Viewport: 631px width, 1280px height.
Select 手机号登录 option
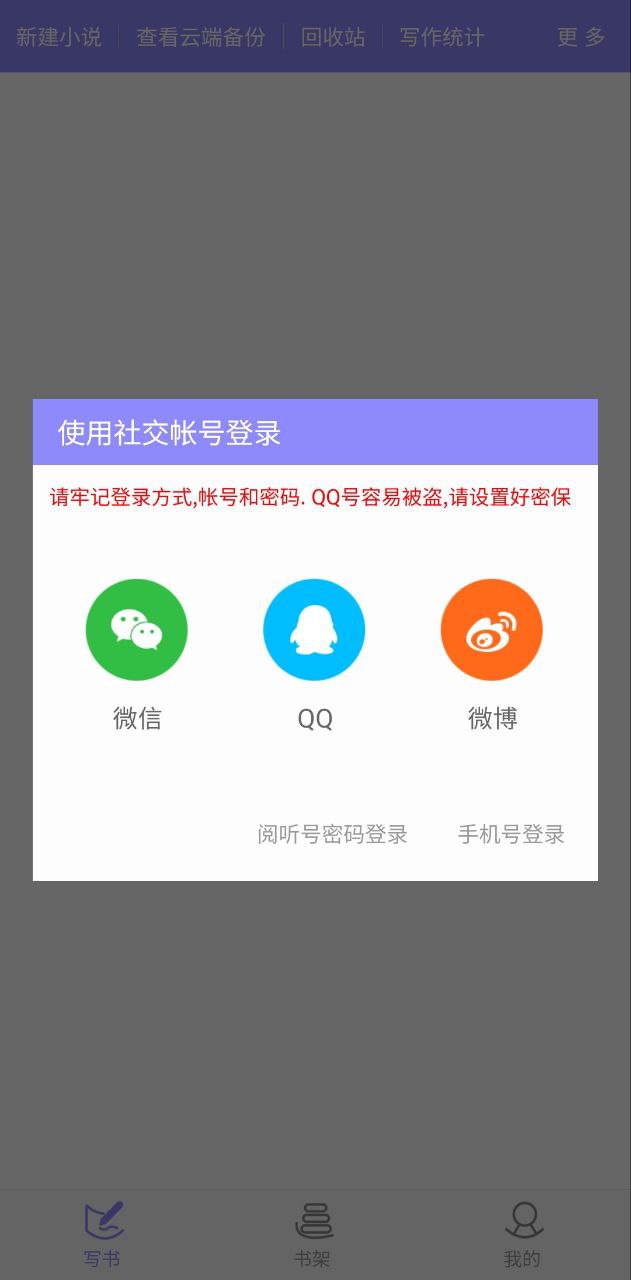pyautogui.click(x=512, y=834)
